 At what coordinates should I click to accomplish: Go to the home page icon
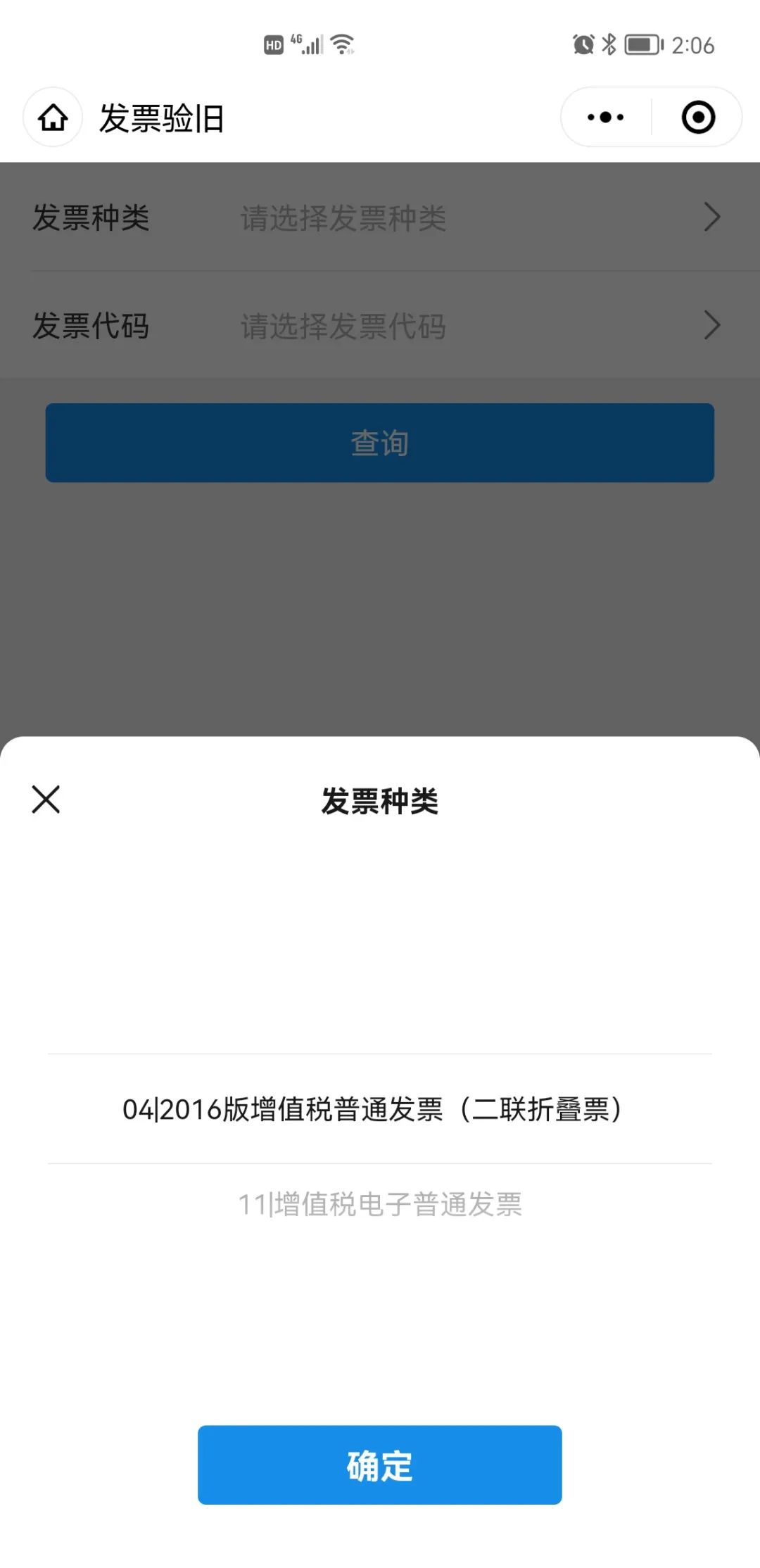pos(53,118)
